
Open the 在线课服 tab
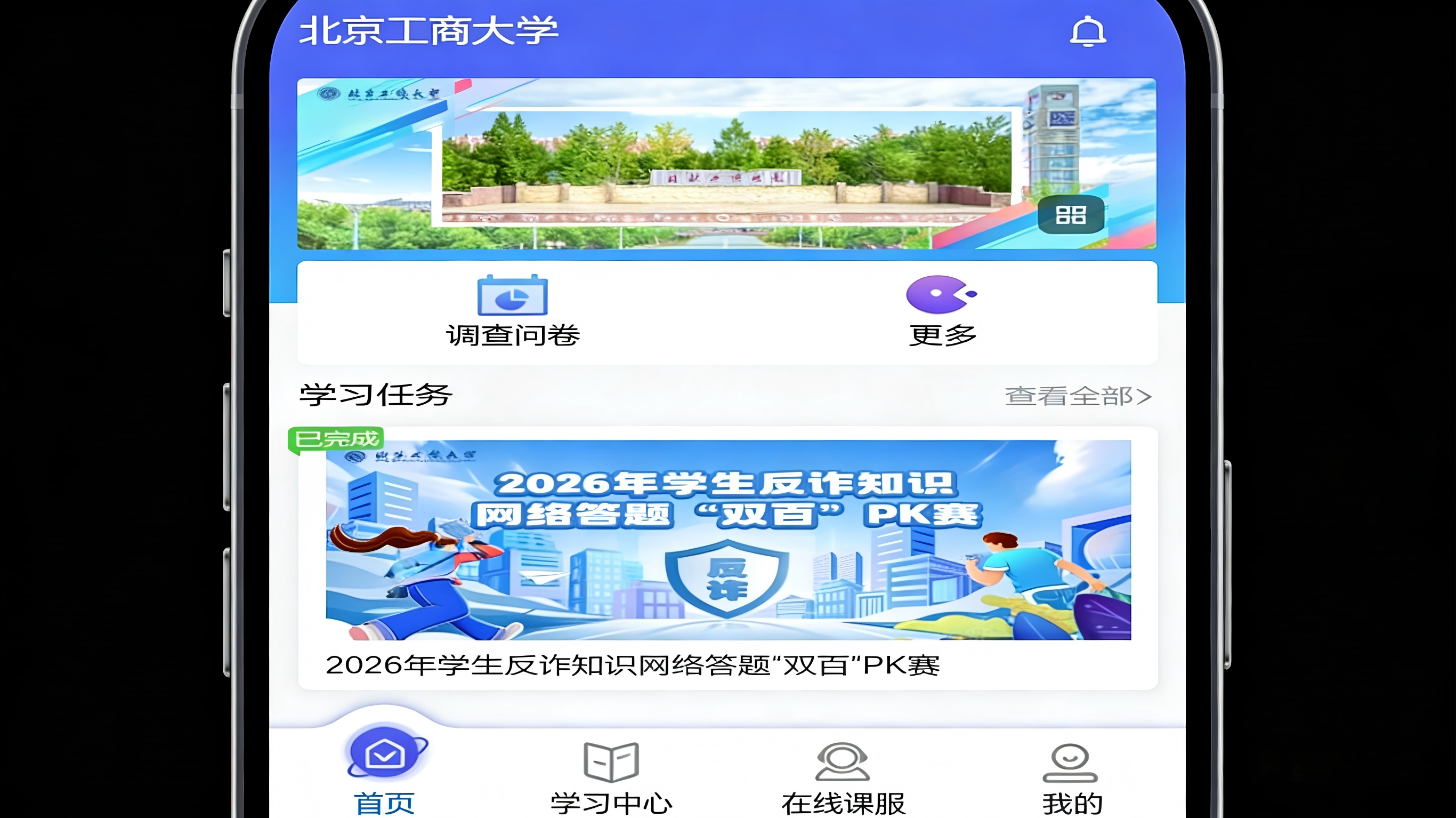point(843,778)
